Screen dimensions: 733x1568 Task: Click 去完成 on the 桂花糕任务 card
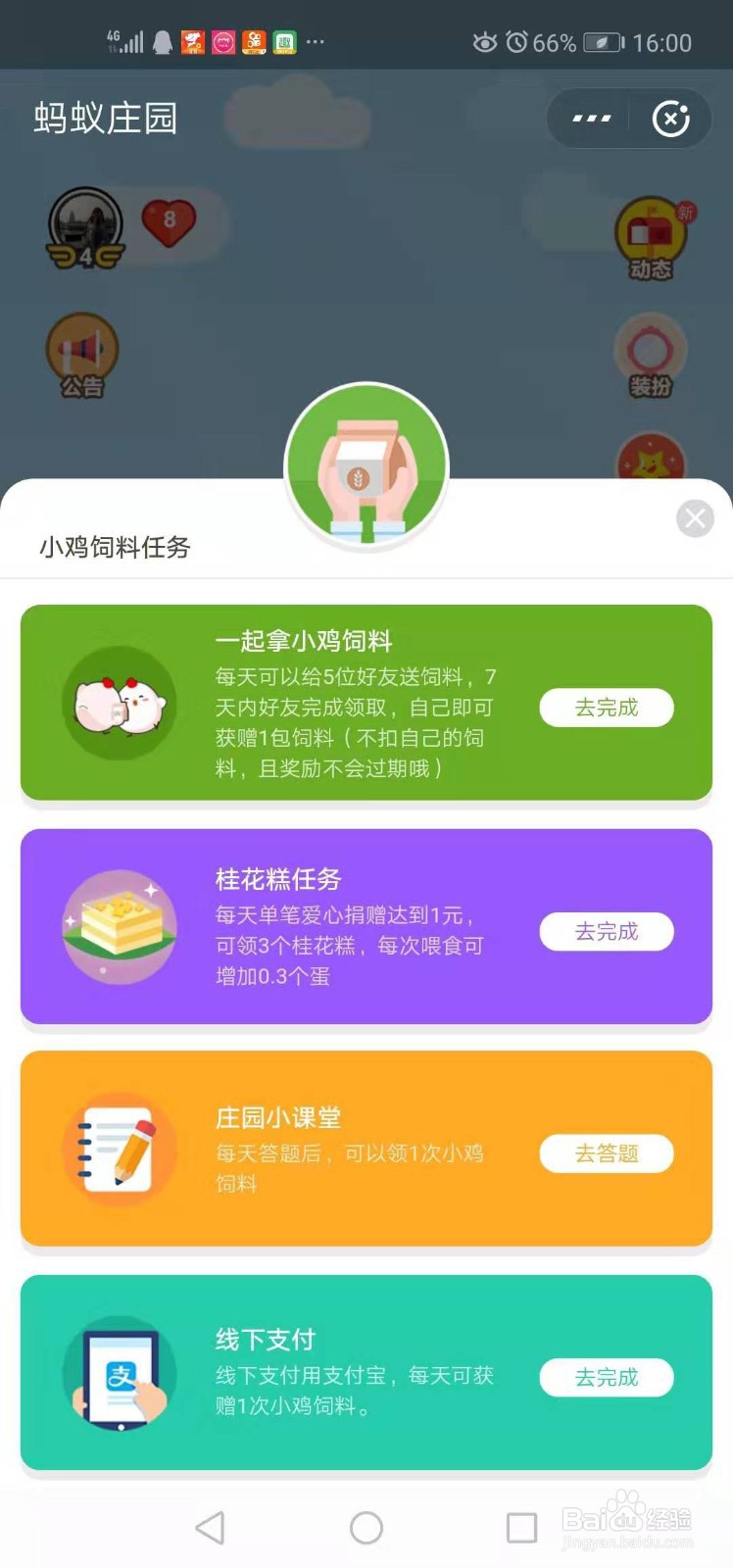tap(606, 931)
